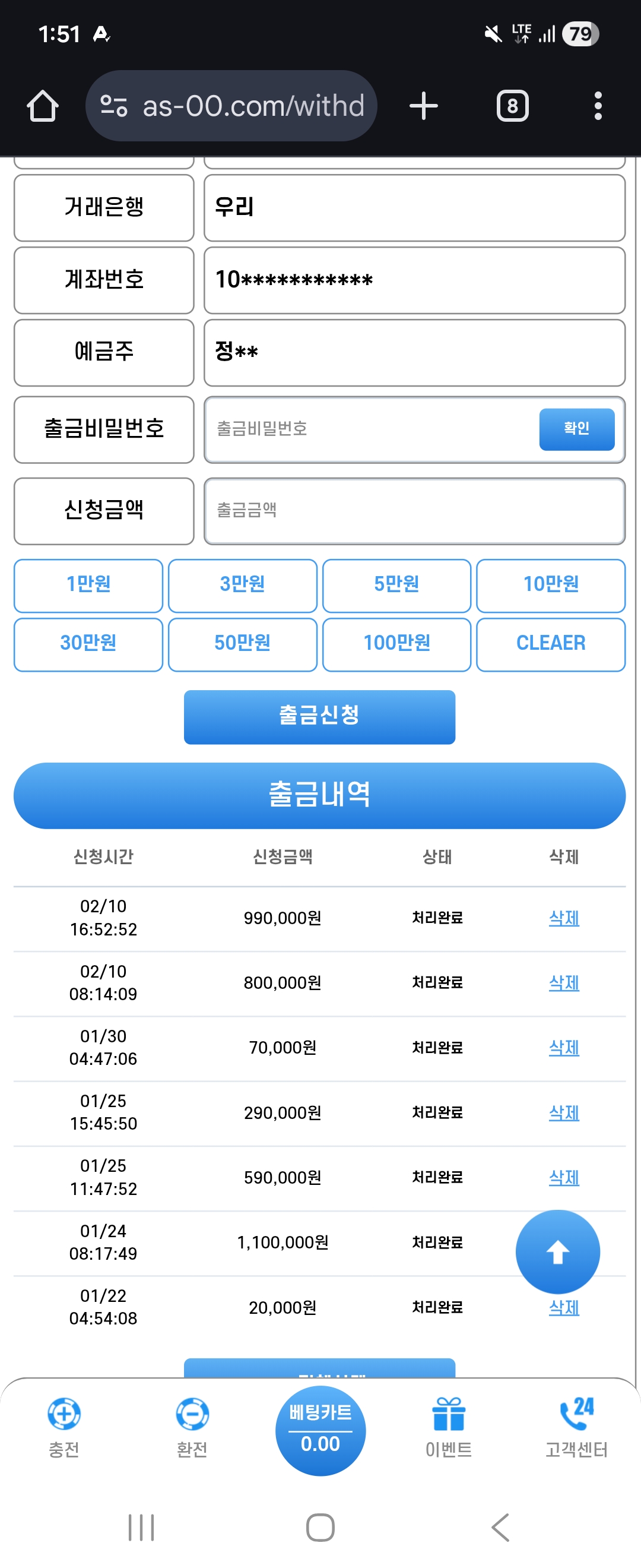Select the 1만원 amount button
This screenshot has height=1568, width=641.
(x=88, y=585)
